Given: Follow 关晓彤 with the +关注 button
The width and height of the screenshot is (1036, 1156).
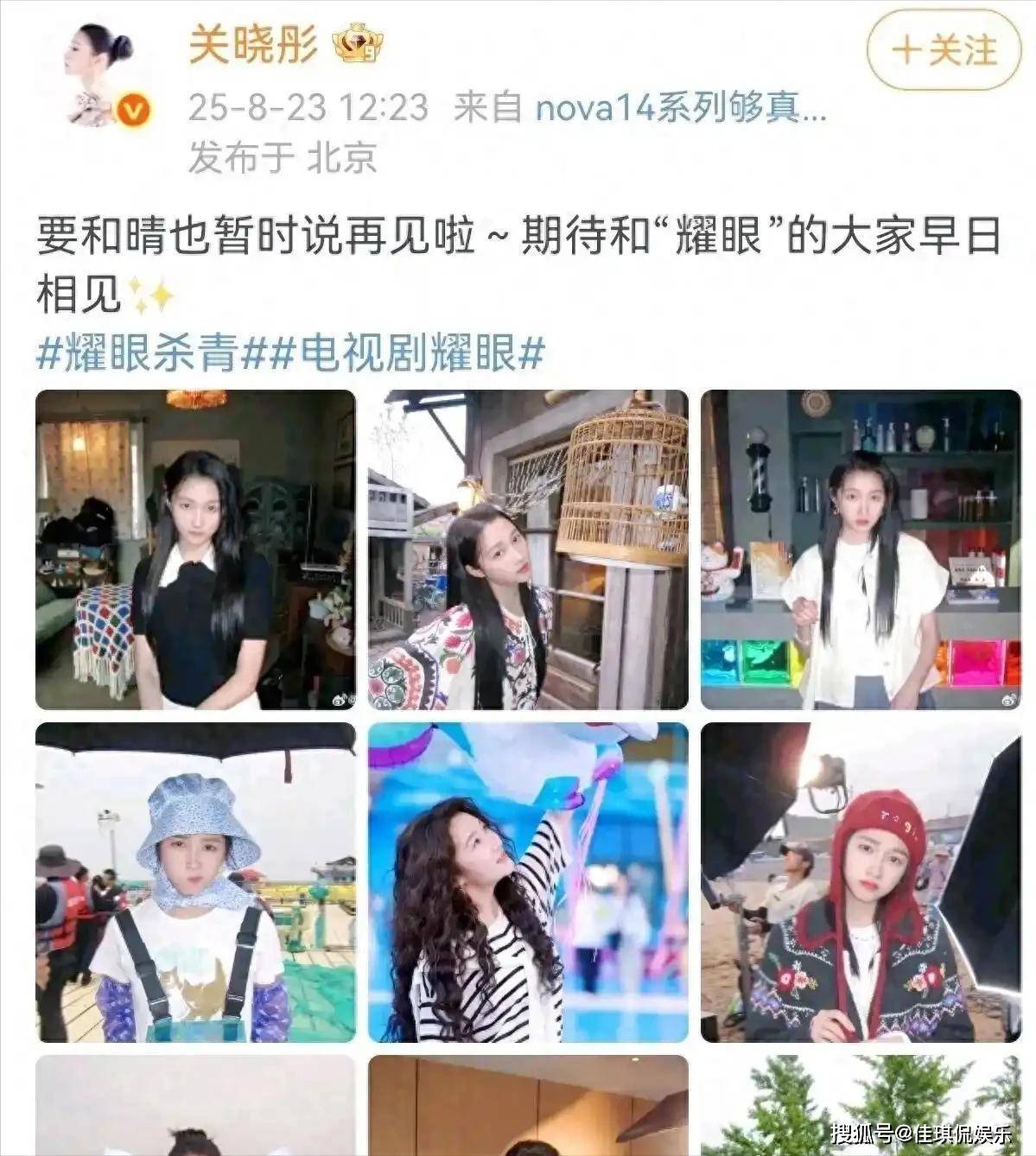Looking at the screenshot, I should pos(943,50).
